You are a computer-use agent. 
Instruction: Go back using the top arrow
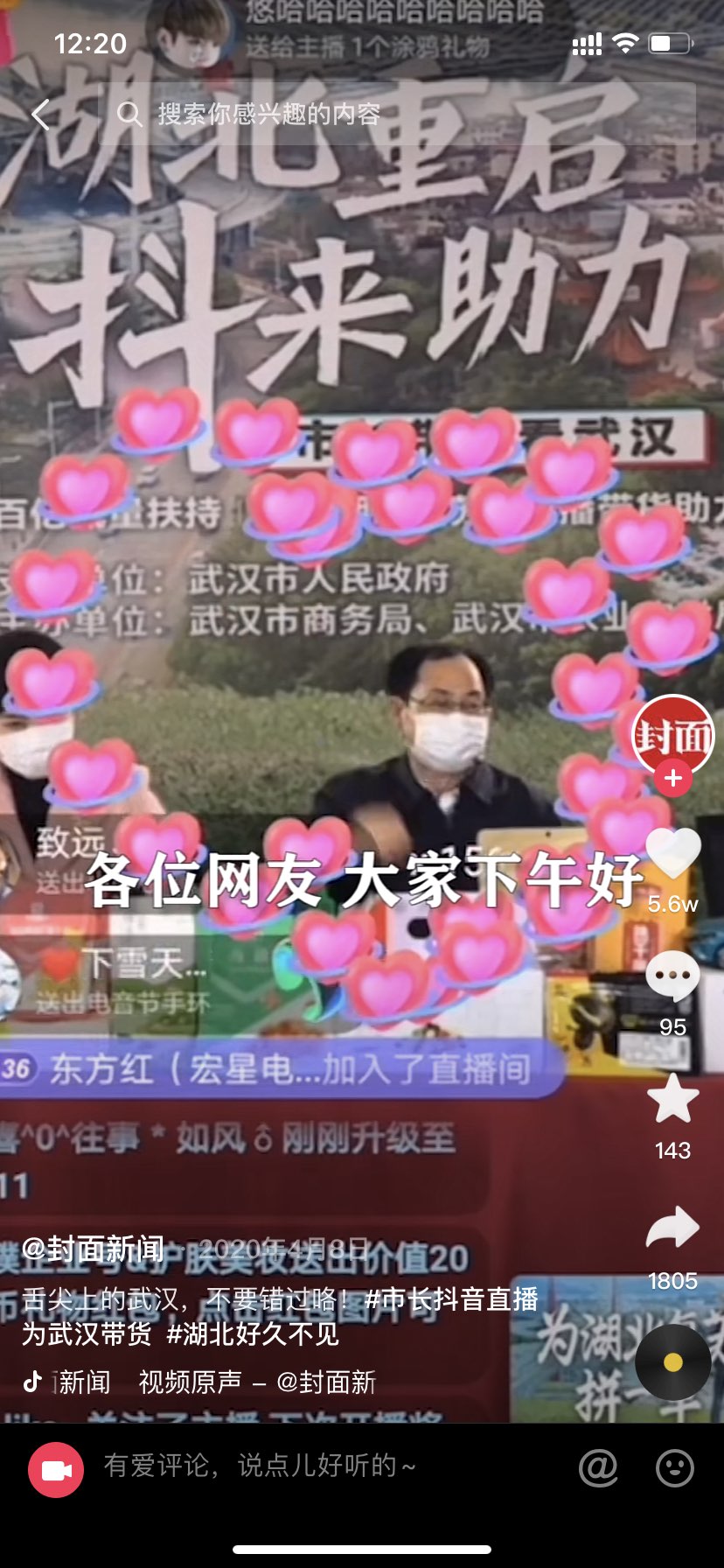click(x=41, y=115)
